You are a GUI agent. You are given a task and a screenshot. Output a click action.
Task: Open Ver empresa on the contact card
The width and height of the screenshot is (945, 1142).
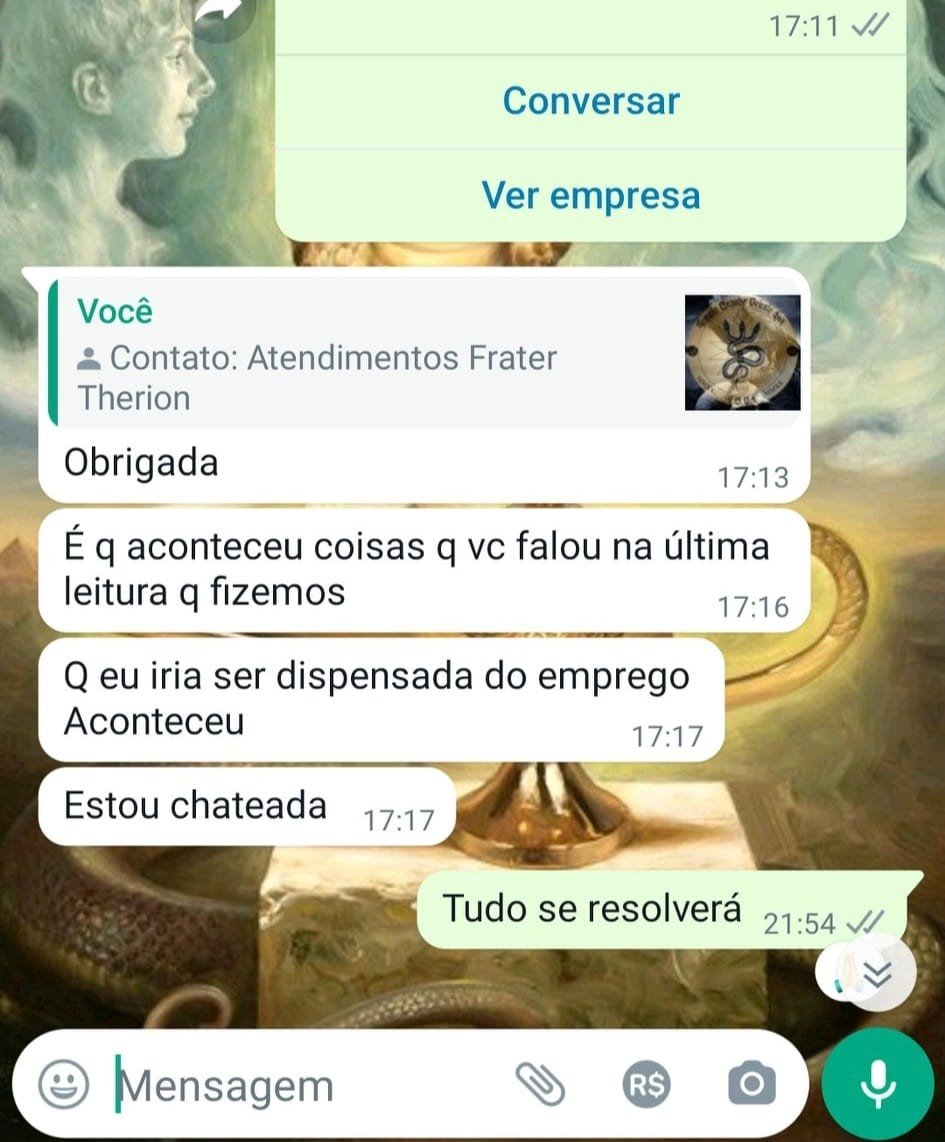[590, 195]
